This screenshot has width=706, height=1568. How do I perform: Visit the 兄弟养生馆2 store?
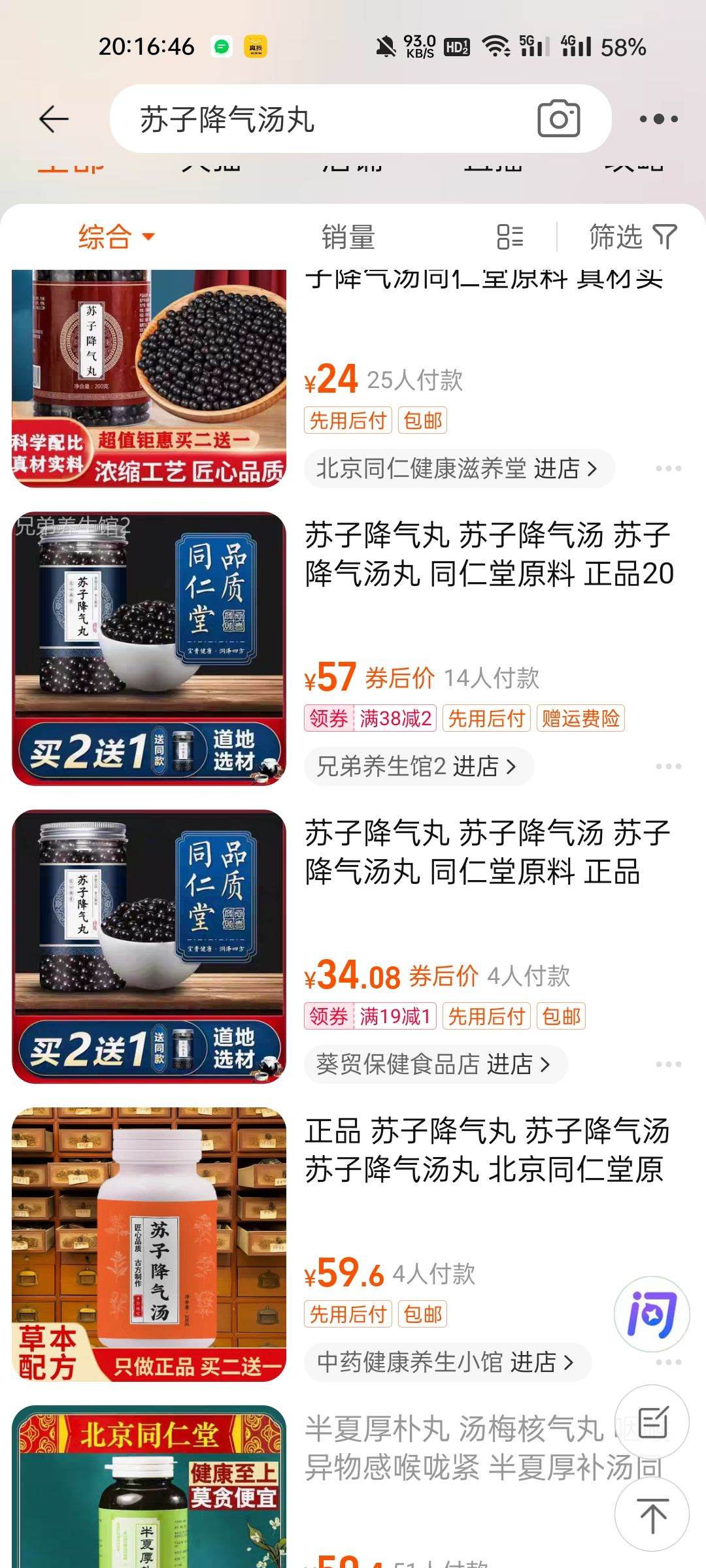click(x=418, y=766)
